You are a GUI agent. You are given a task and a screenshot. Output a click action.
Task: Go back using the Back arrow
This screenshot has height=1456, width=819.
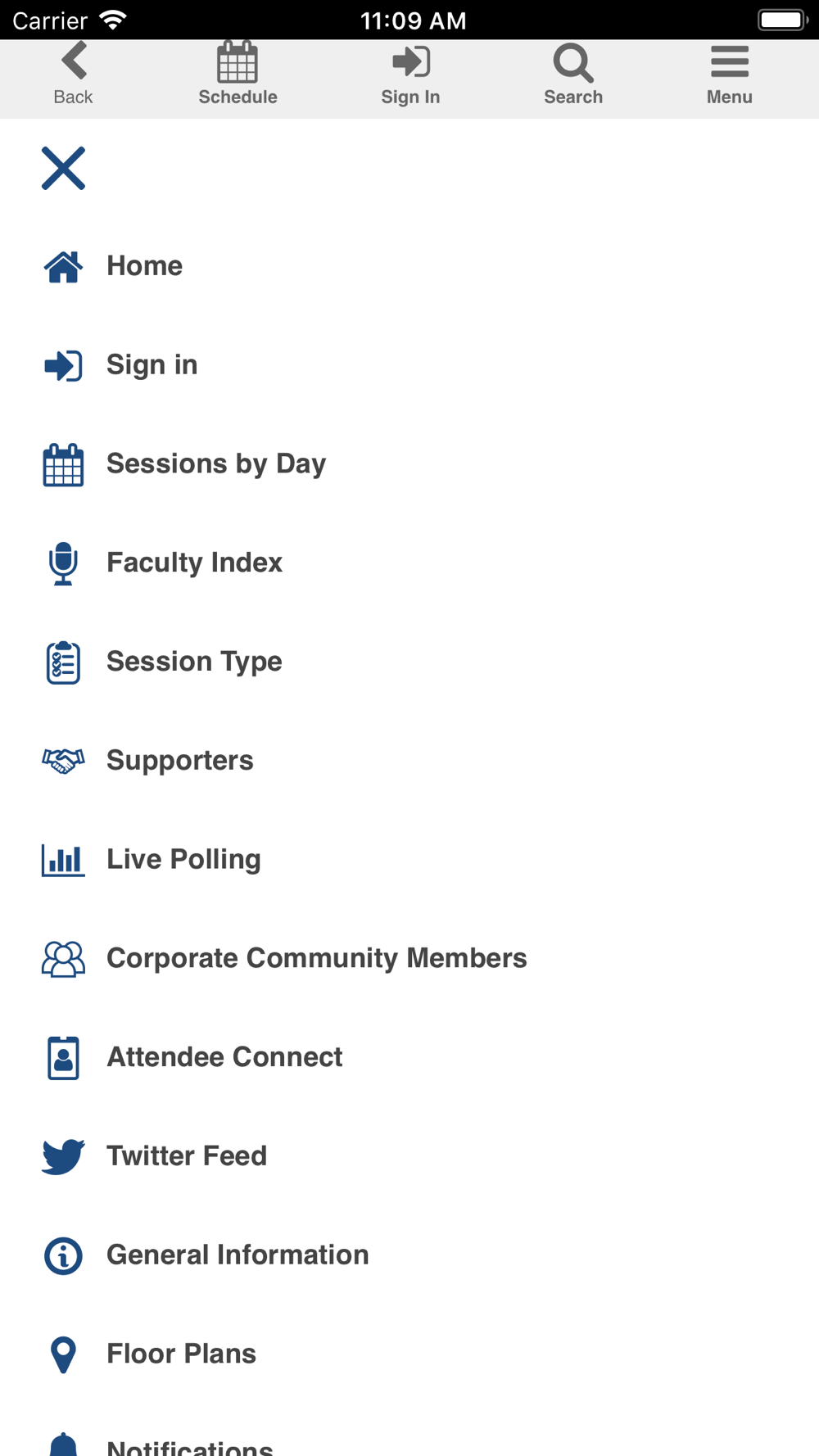click(x=73, y=75)
